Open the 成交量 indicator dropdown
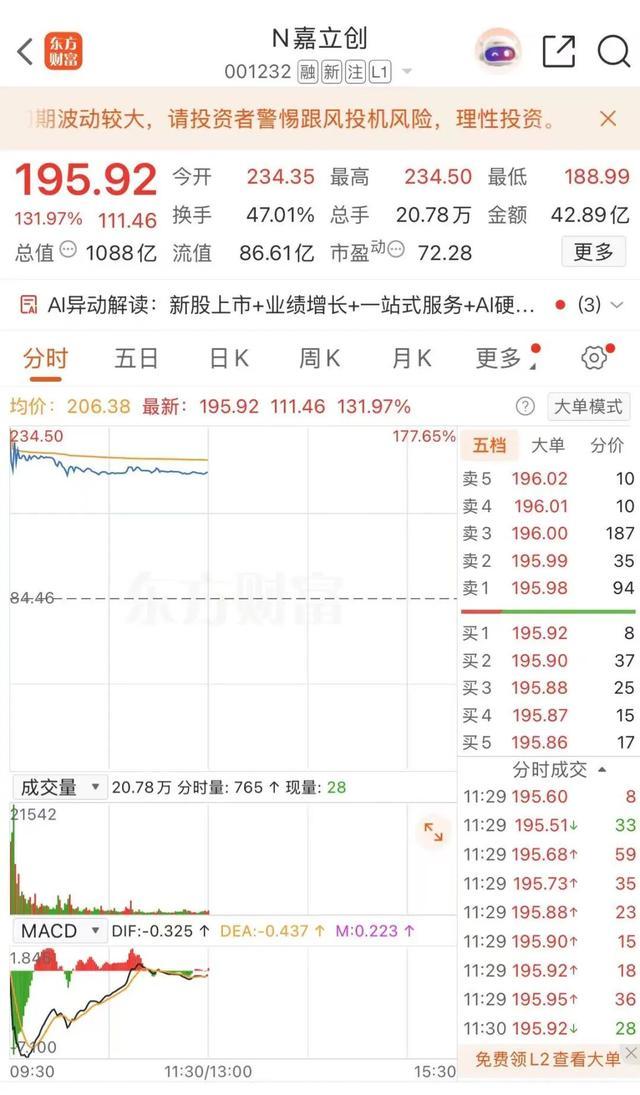This screenshot has width=640, height=1095. tap(60, 788)
